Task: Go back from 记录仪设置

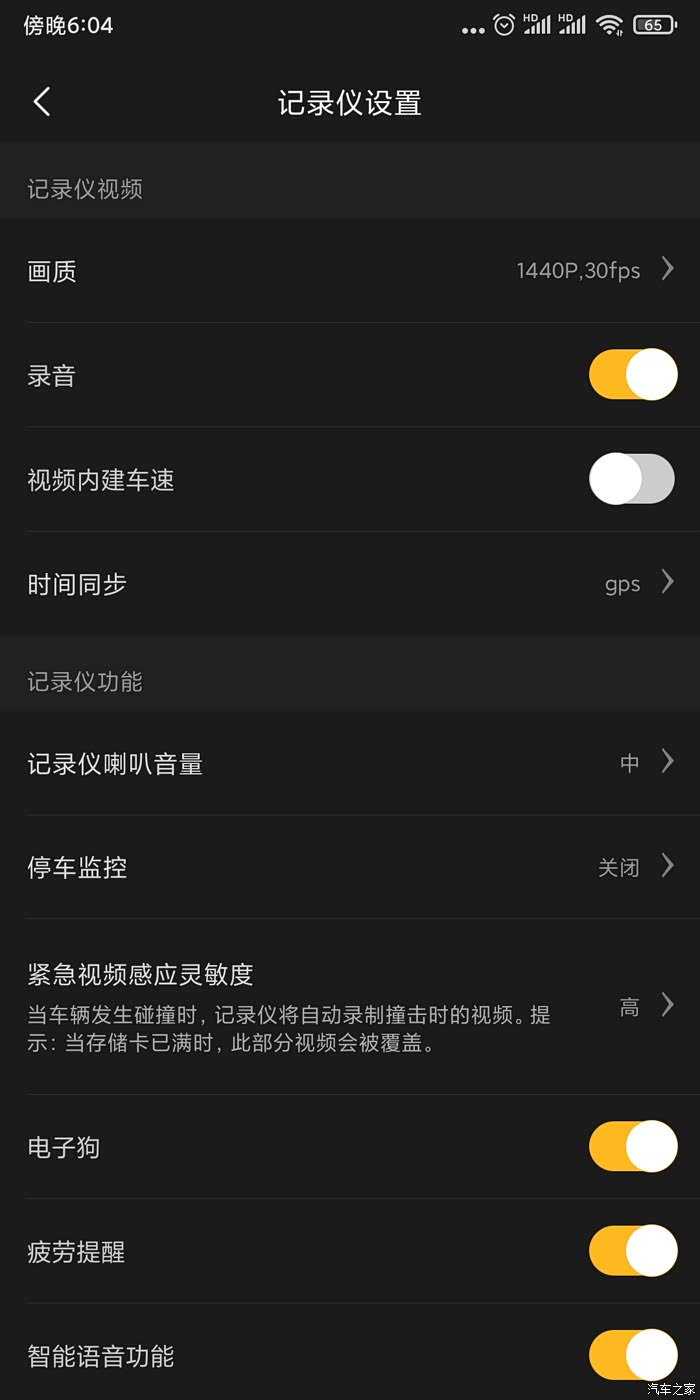Action: click(x=41, y=102)
